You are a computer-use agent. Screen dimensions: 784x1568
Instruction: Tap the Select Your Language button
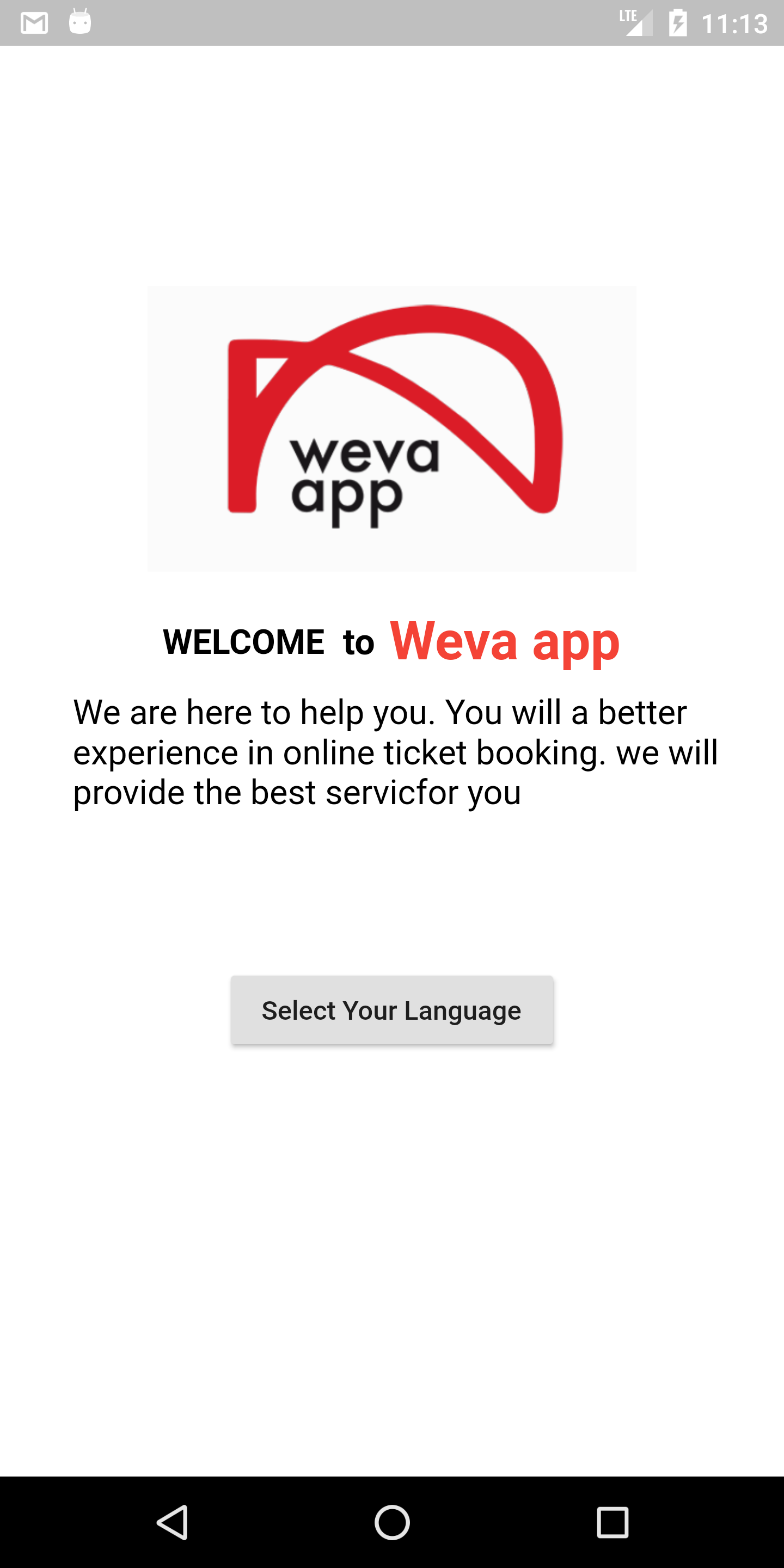pyautogui.click(x=391, y=1010)
